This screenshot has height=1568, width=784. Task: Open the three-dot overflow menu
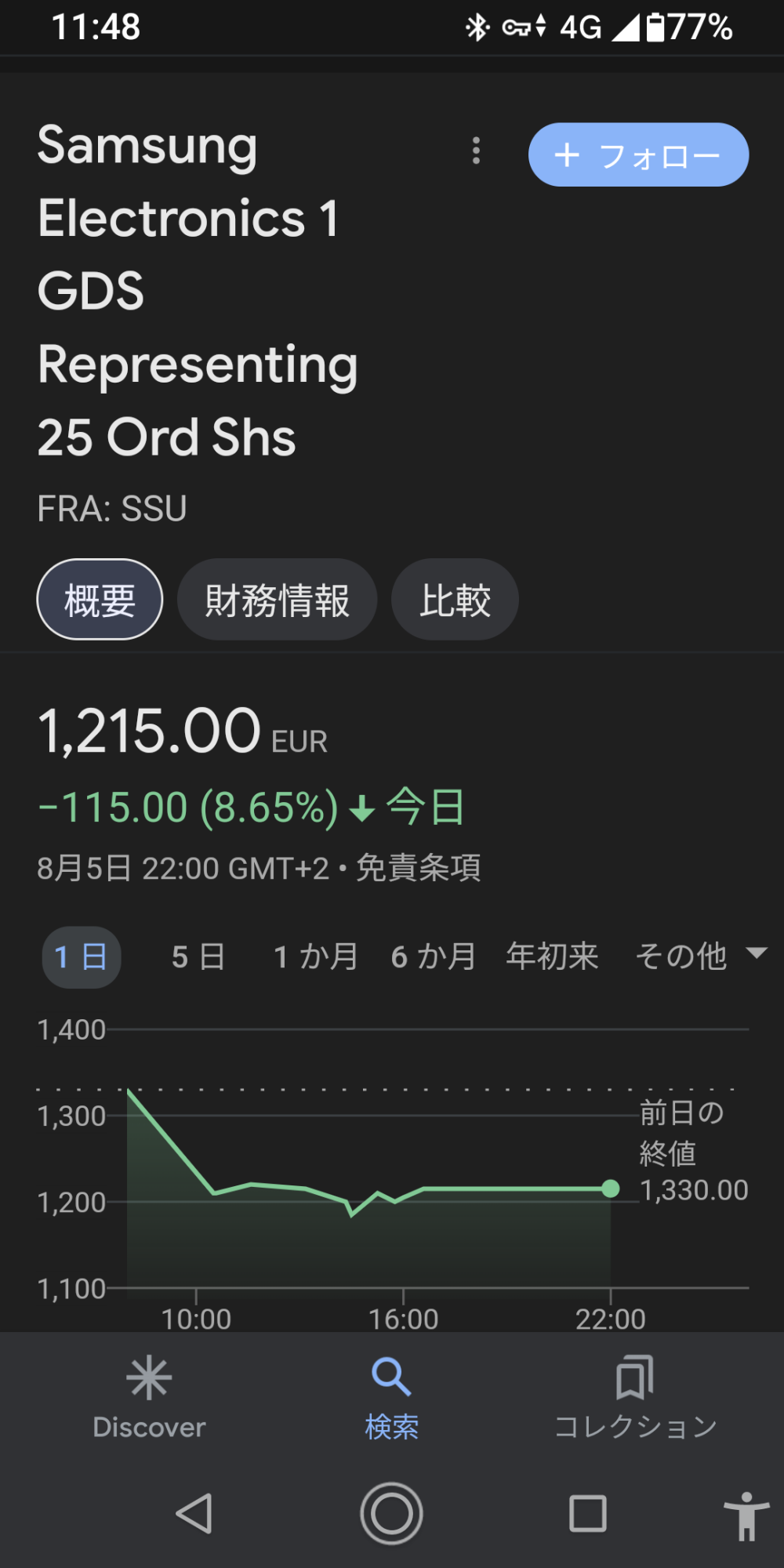tap(476, 151)
